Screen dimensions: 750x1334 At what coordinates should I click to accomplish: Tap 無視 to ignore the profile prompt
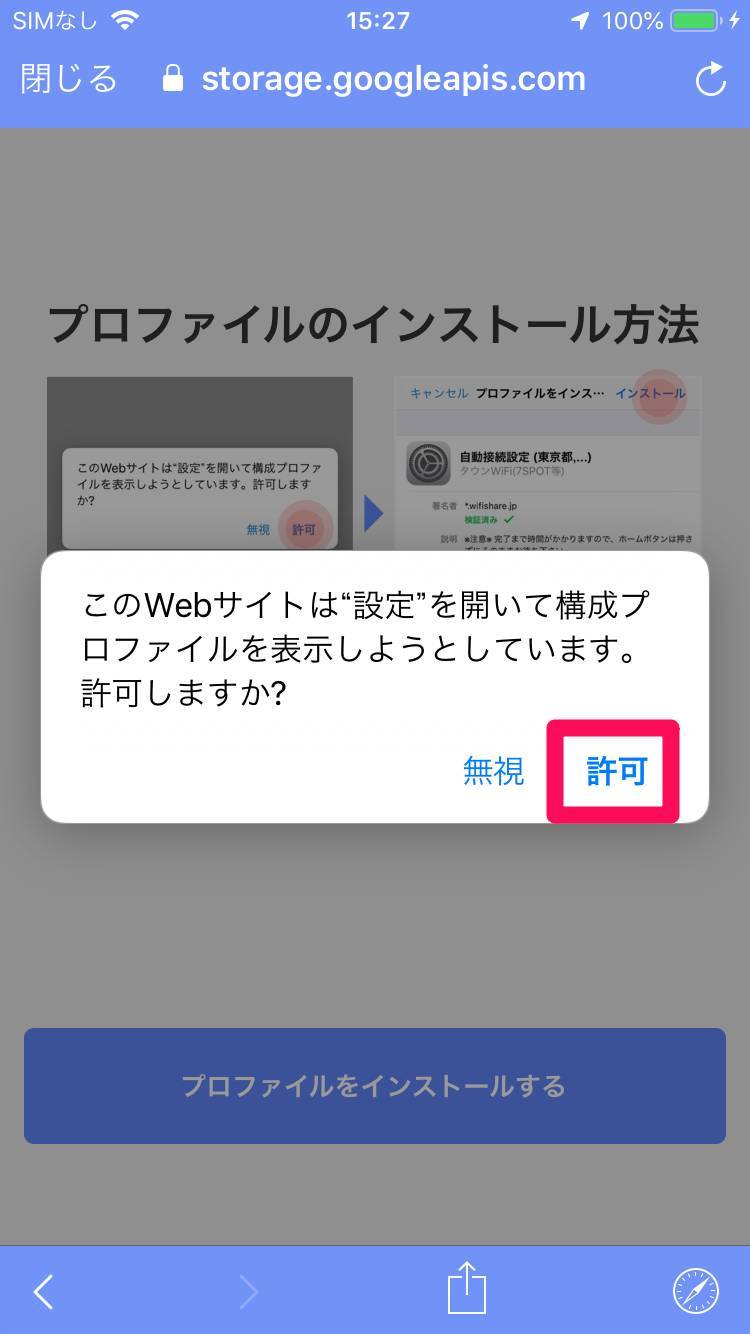point(493,771)
